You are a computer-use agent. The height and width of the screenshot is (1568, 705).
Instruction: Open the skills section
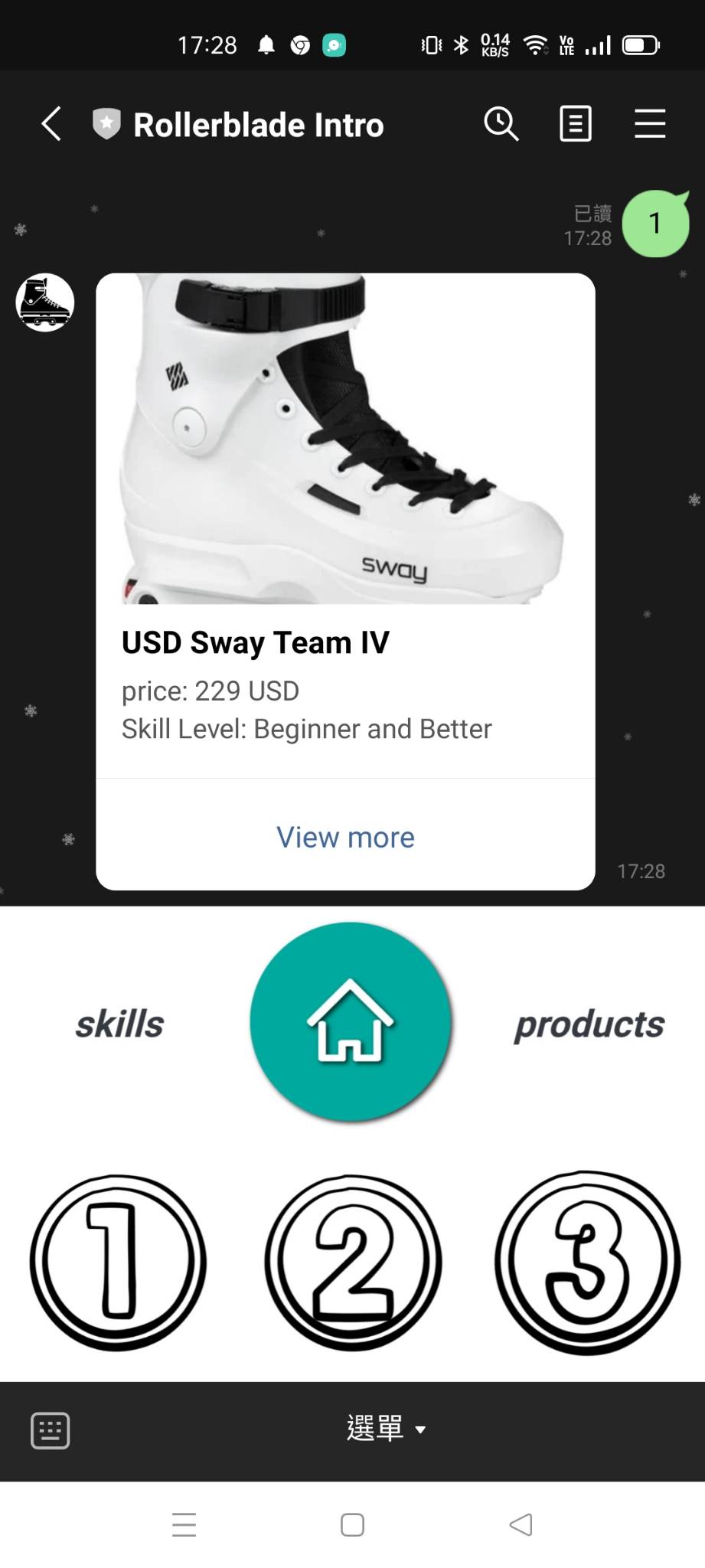click(120, 1024)
